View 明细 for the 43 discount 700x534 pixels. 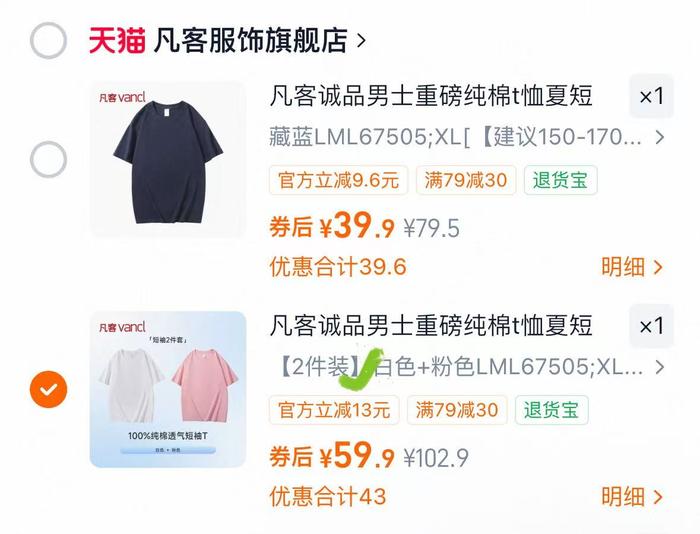(632, 497)
